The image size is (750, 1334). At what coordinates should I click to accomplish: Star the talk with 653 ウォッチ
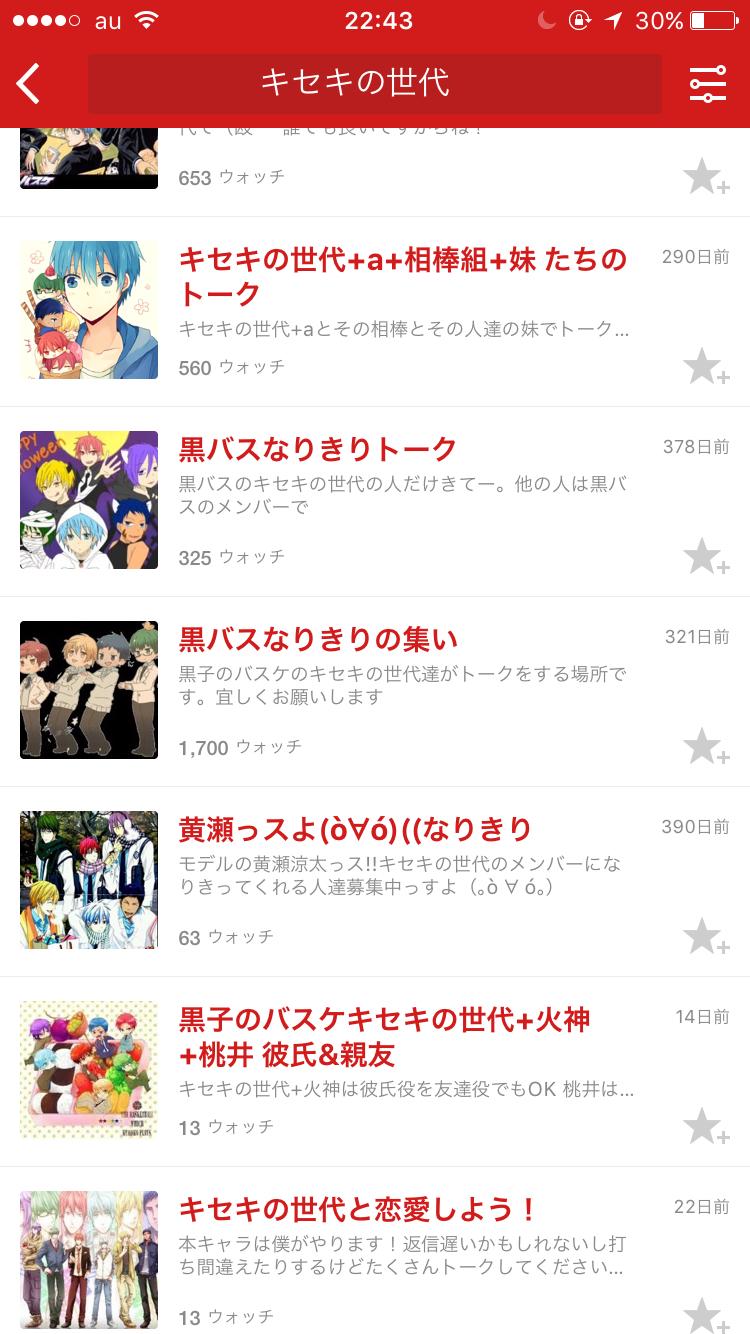(x=704, y=178)
